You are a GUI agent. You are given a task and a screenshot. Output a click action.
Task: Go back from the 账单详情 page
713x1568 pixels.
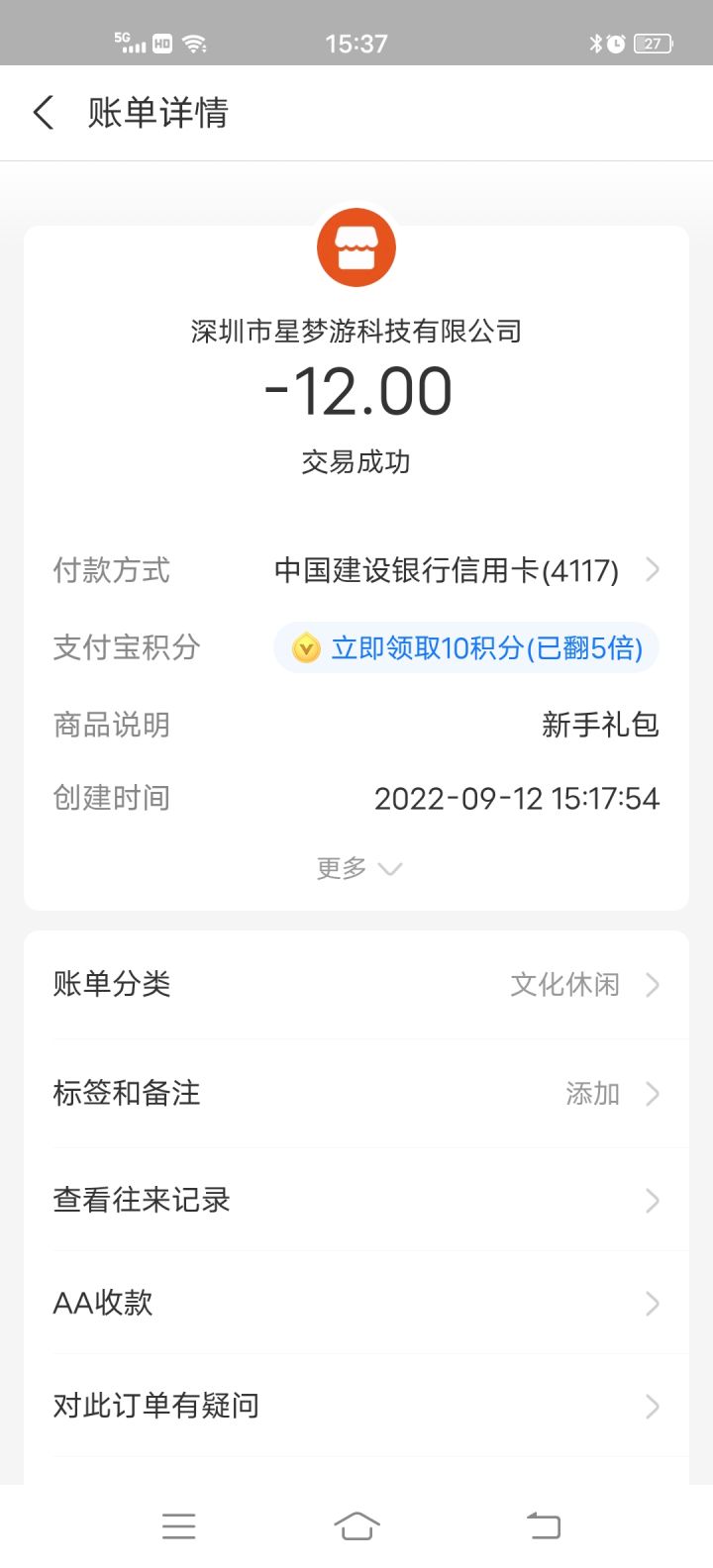(44, 113)
